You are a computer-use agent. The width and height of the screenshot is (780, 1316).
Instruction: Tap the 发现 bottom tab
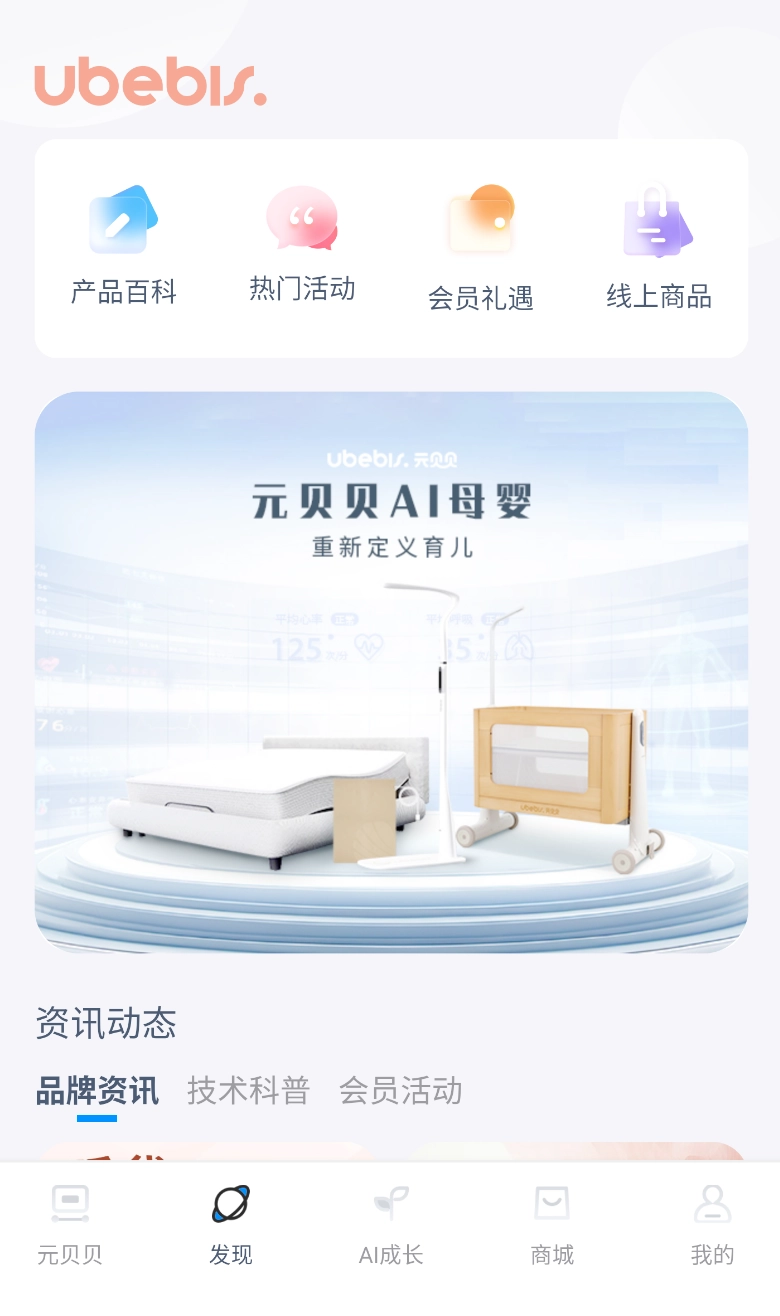(x=231, y=1226)
